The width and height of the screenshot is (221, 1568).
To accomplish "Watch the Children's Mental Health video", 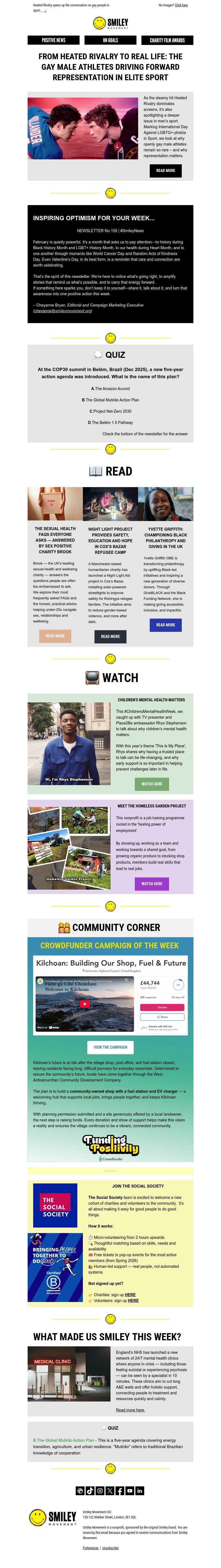I will pos(151,783).
